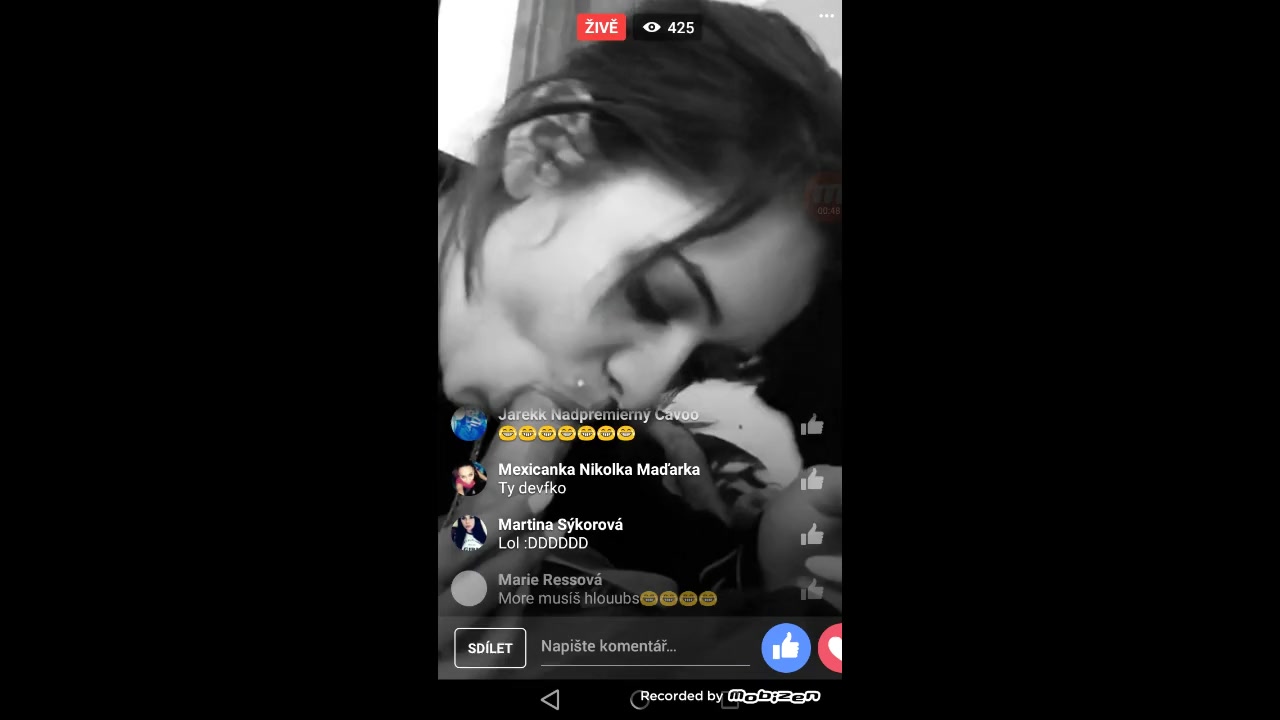Viewport: 1280px width, 720px height.
Task: Like Jarekk Nadpremierny Cavoo's comment
Action: (x=811, y=426)
